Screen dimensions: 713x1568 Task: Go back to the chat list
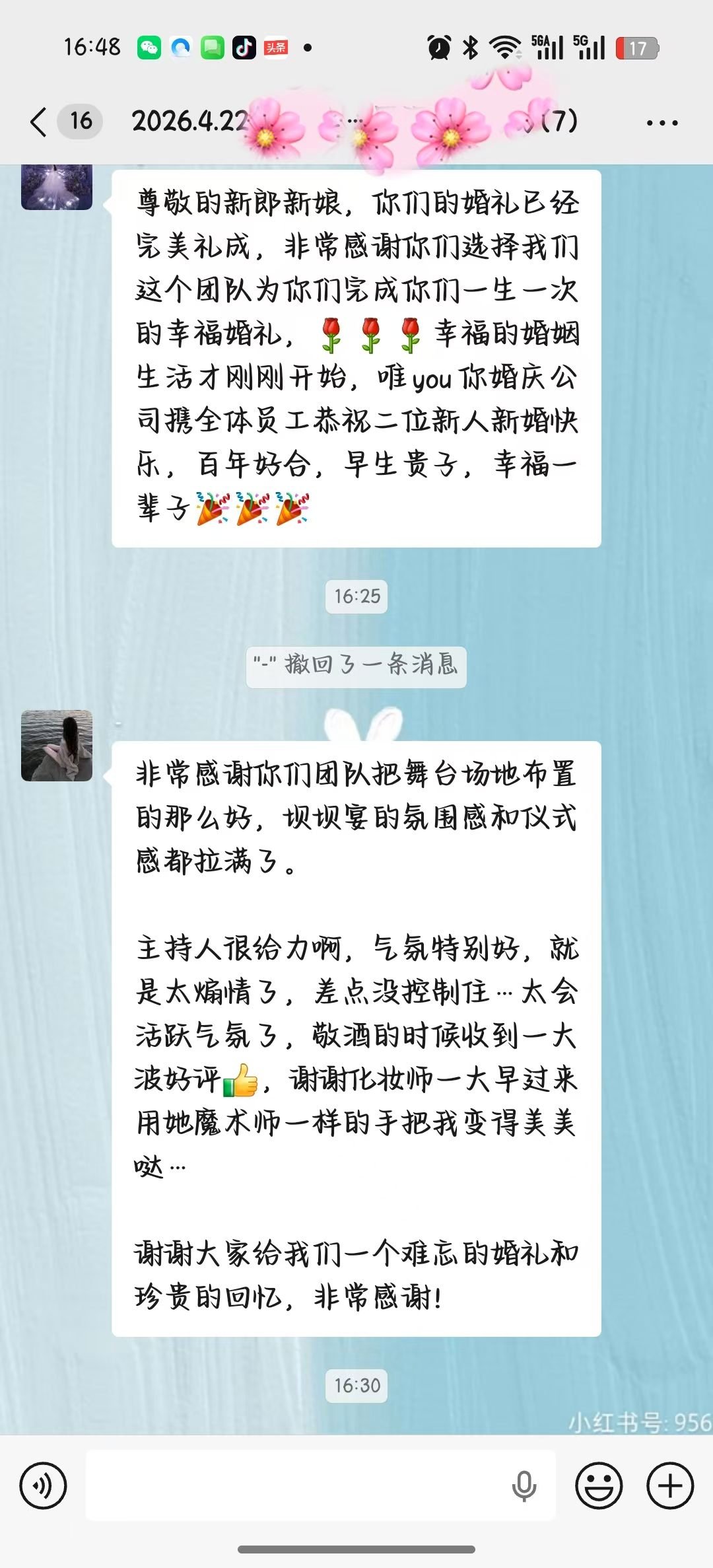click(40, 122)
